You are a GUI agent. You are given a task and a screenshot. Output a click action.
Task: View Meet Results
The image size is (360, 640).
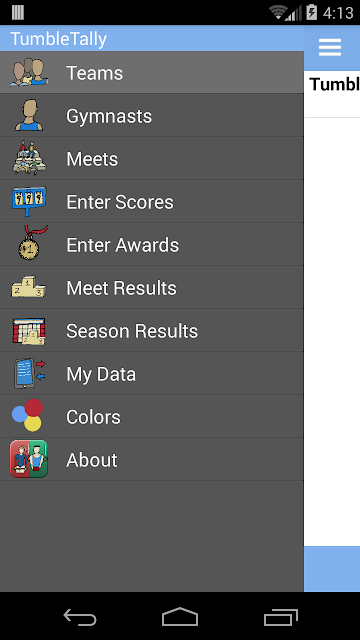click(152, 287)
